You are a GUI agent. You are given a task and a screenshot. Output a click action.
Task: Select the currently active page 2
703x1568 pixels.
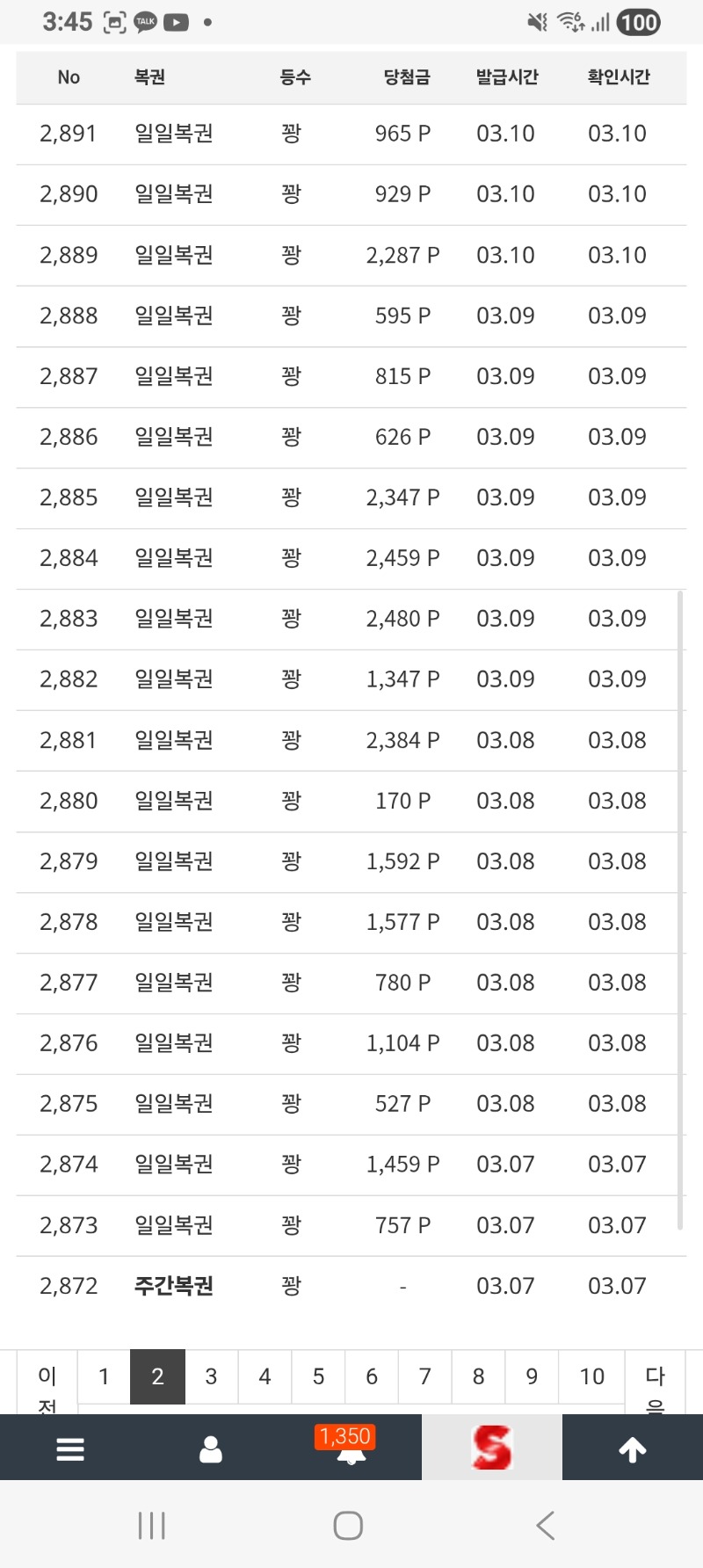pos(156,1376)
